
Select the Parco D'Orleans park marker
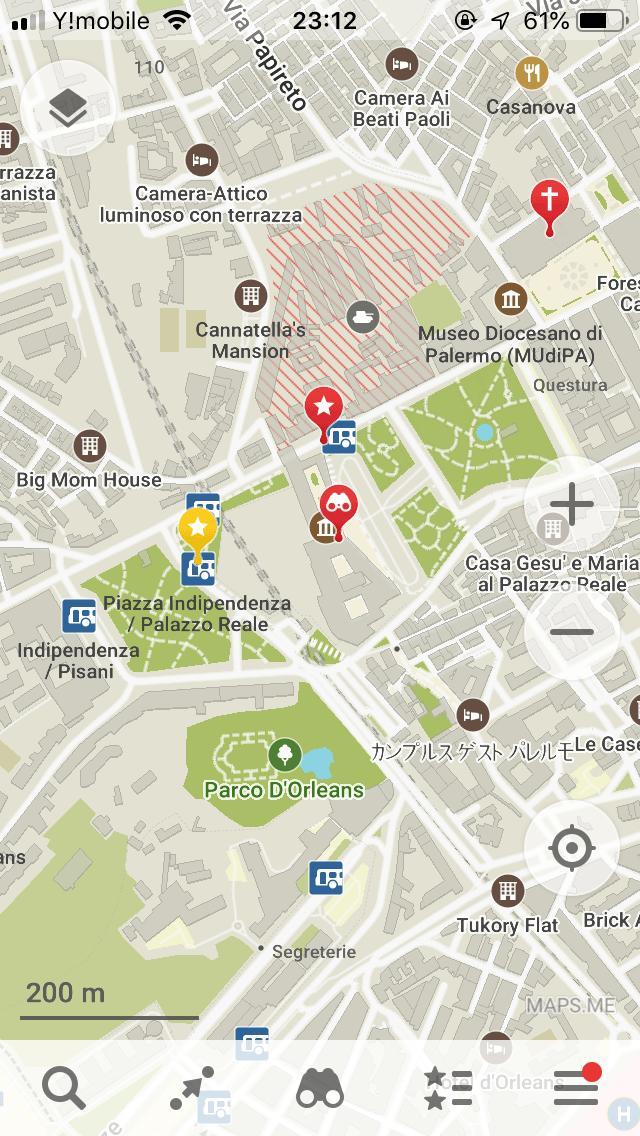[x=285, y=754]
